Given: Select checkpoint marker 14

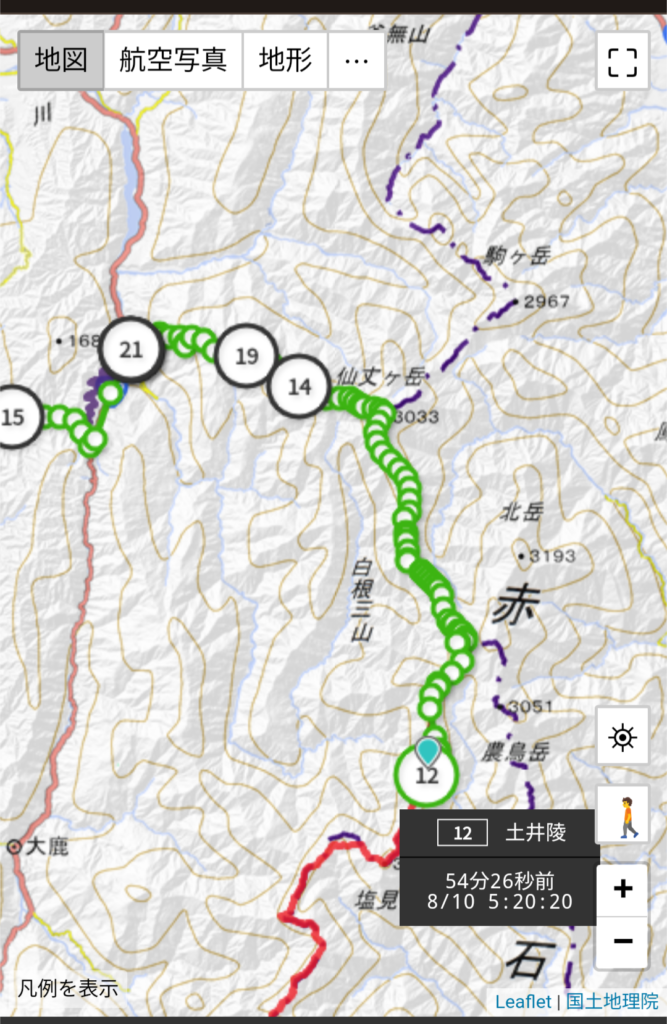Looking at the screenshot, I should point(299,386).
